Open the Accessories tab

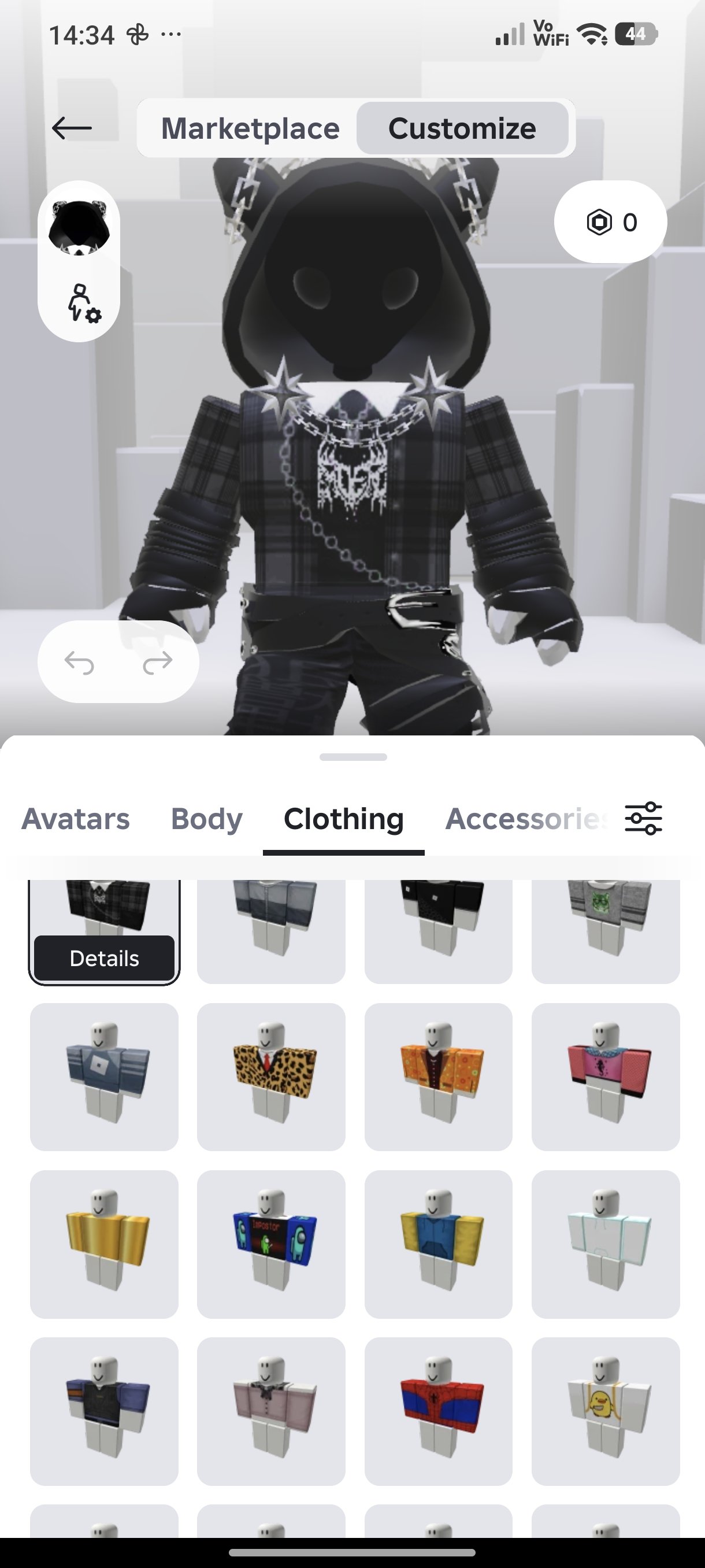pyautogui.click(x=526, y=819)
